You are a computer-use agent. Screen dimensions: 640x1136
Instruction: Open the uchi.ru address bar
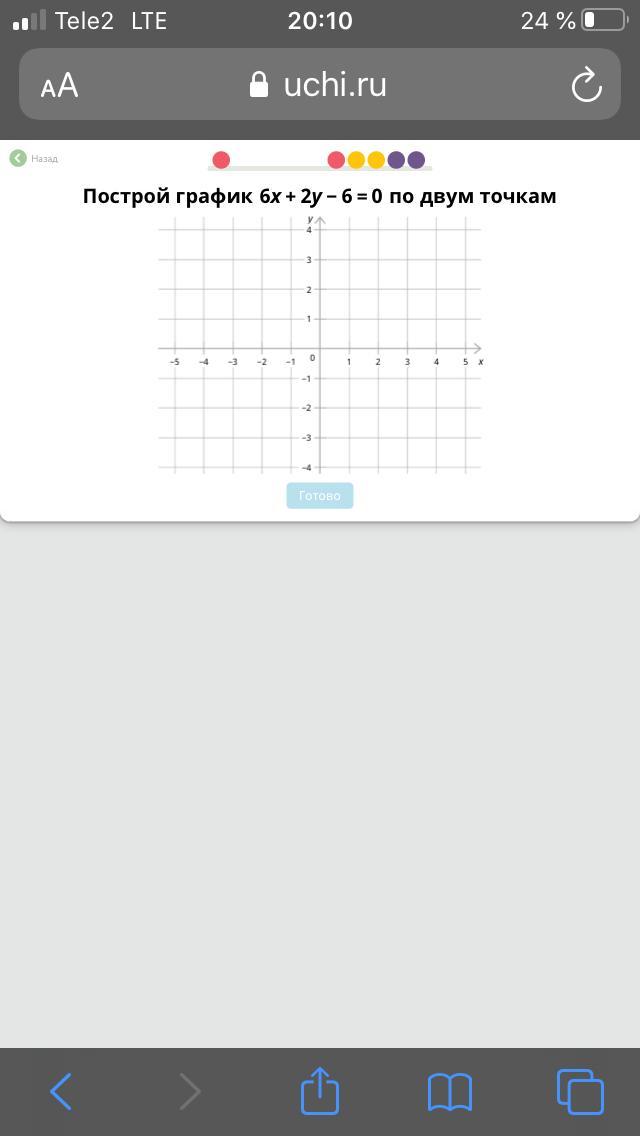(x=319, y=85)
